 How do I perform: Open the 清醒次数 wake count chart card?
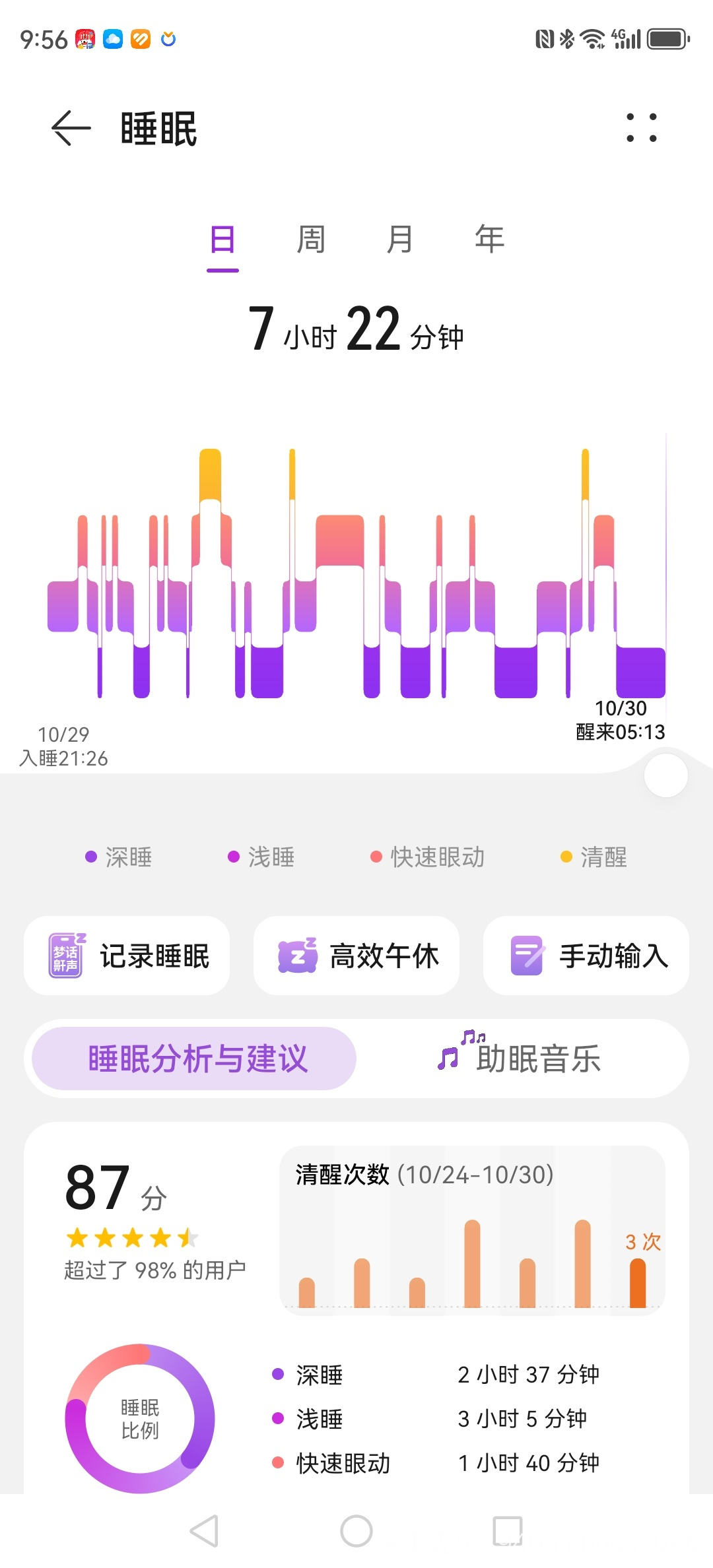point(472,1231)
